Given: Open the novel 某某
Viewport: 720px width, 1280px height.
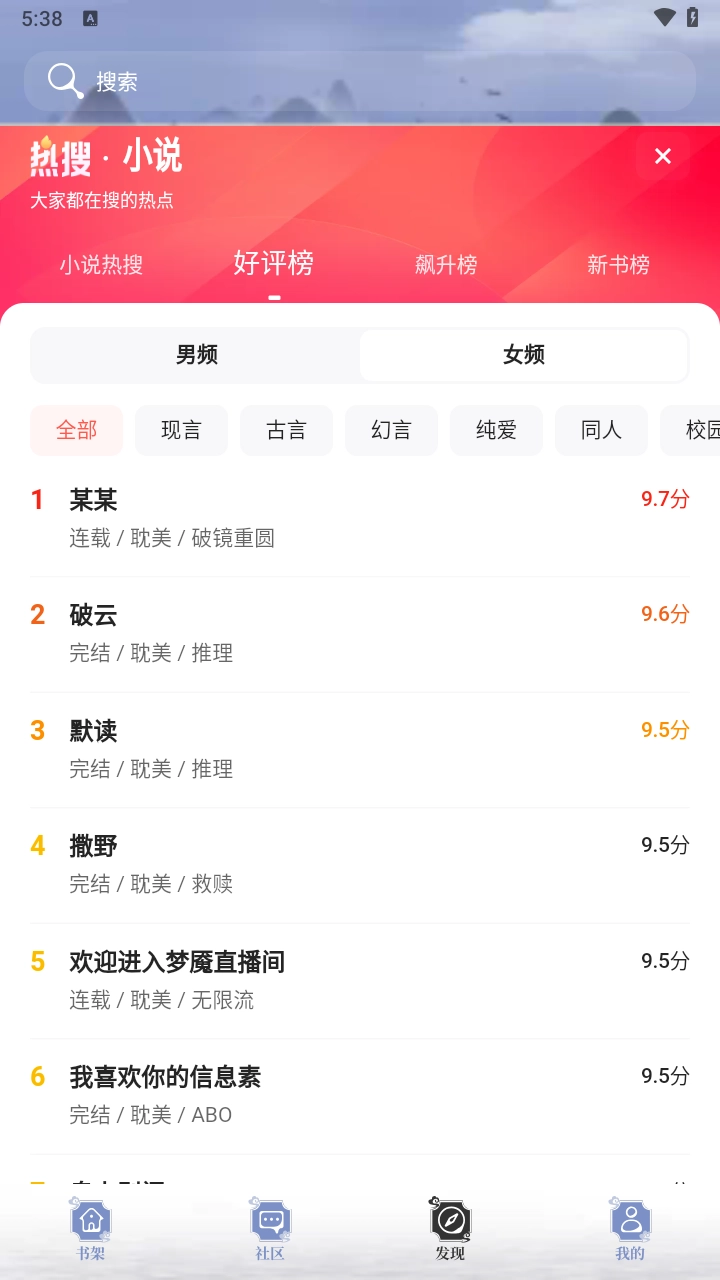Looking at the screenshot, I should 360,518.
